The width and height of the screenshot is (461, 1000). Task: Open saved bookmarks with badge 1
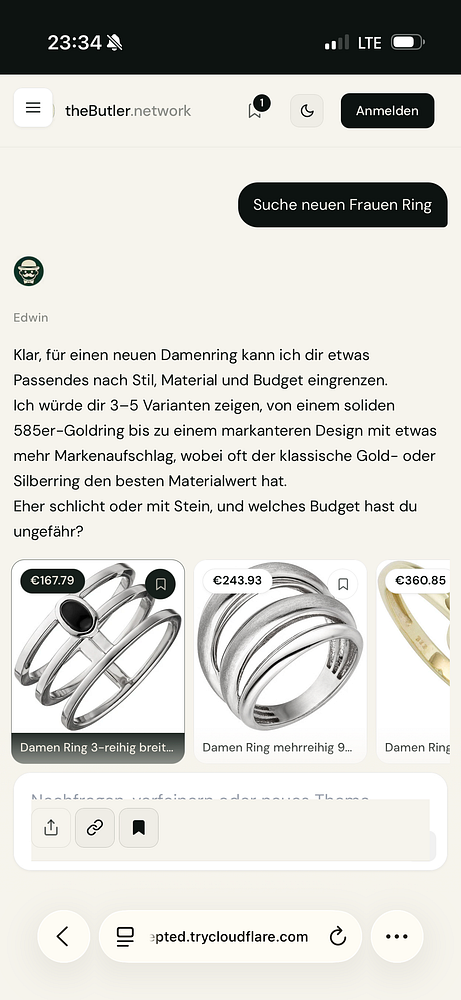click(x=257, y=109)
